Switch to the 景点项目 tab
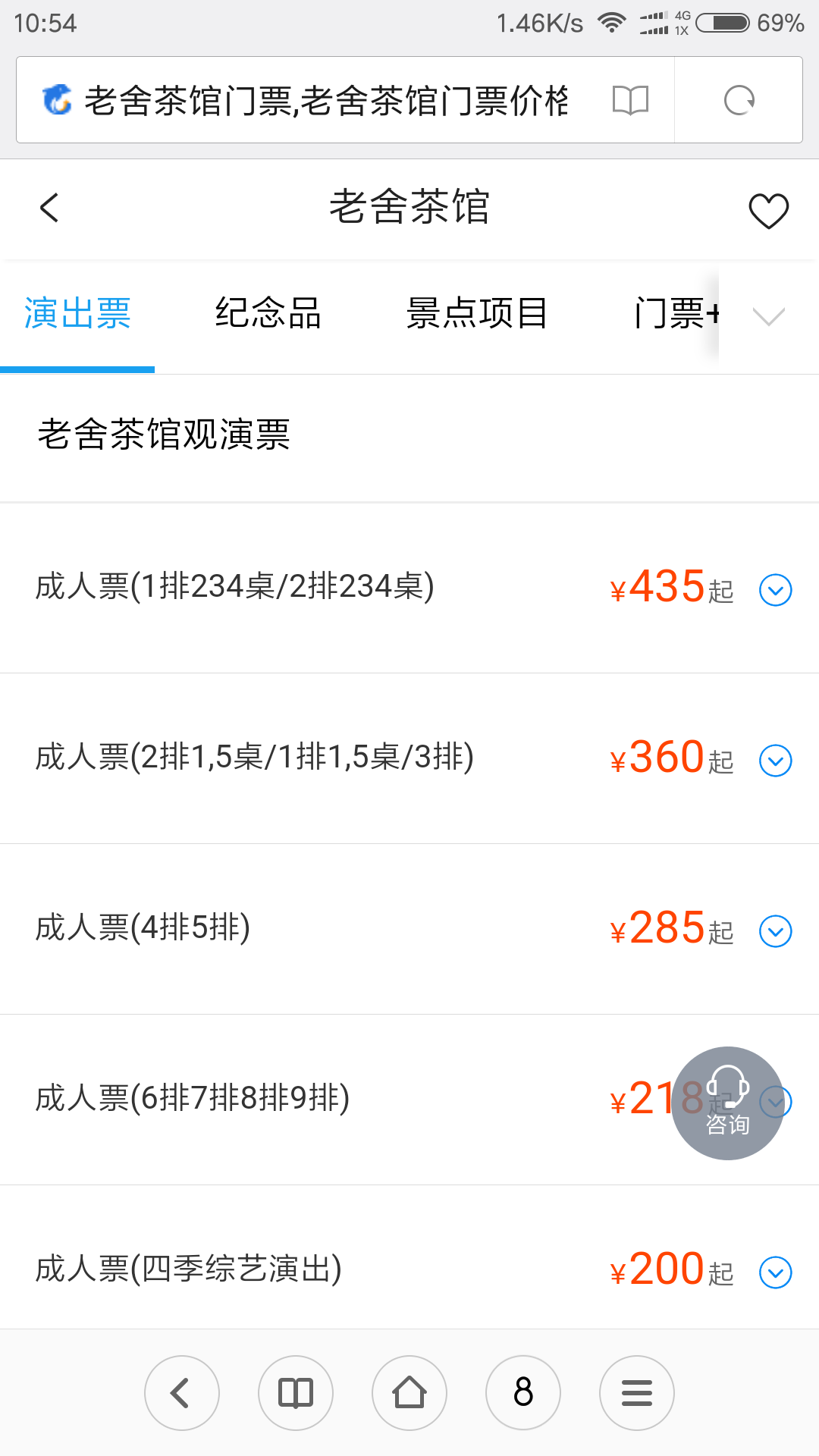Screen dimensions: 819x1456 coord(476,314)
